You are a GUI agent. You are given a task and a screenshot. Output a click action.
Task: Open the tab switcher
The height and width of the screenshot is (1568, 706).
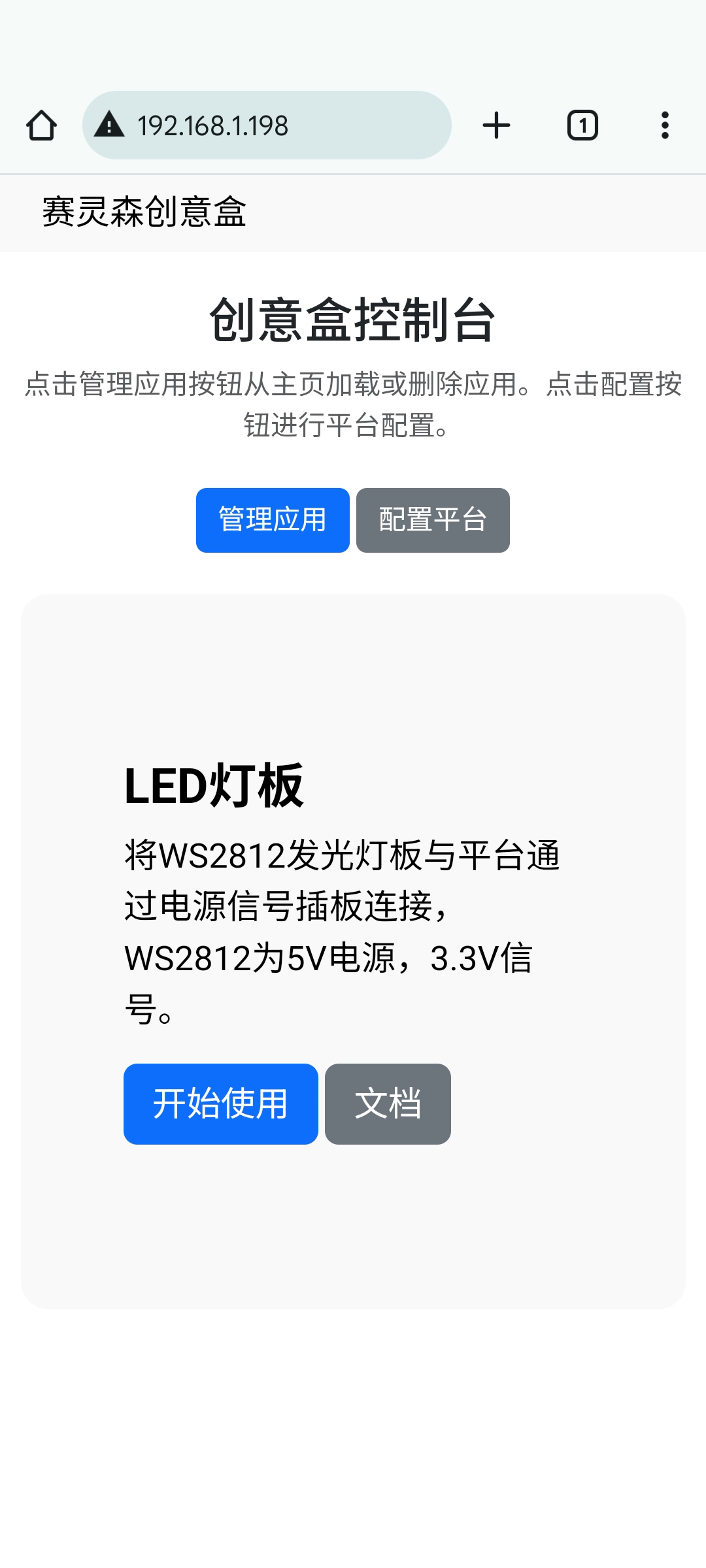[x=582, y=125]
